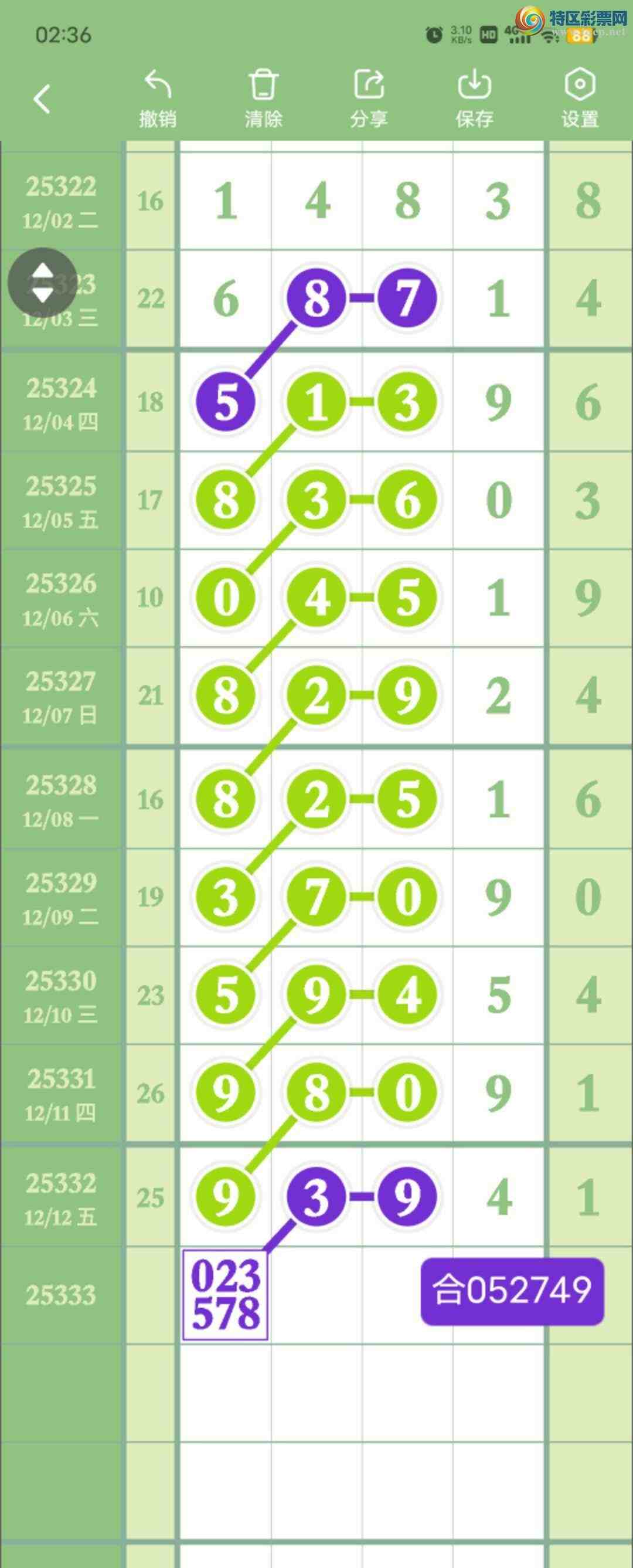Image resolution: width=633 pixels, height=1568 pixels.
Task: Tap the 023578 prediction box in row 25333
Action: click(225, 1295)
